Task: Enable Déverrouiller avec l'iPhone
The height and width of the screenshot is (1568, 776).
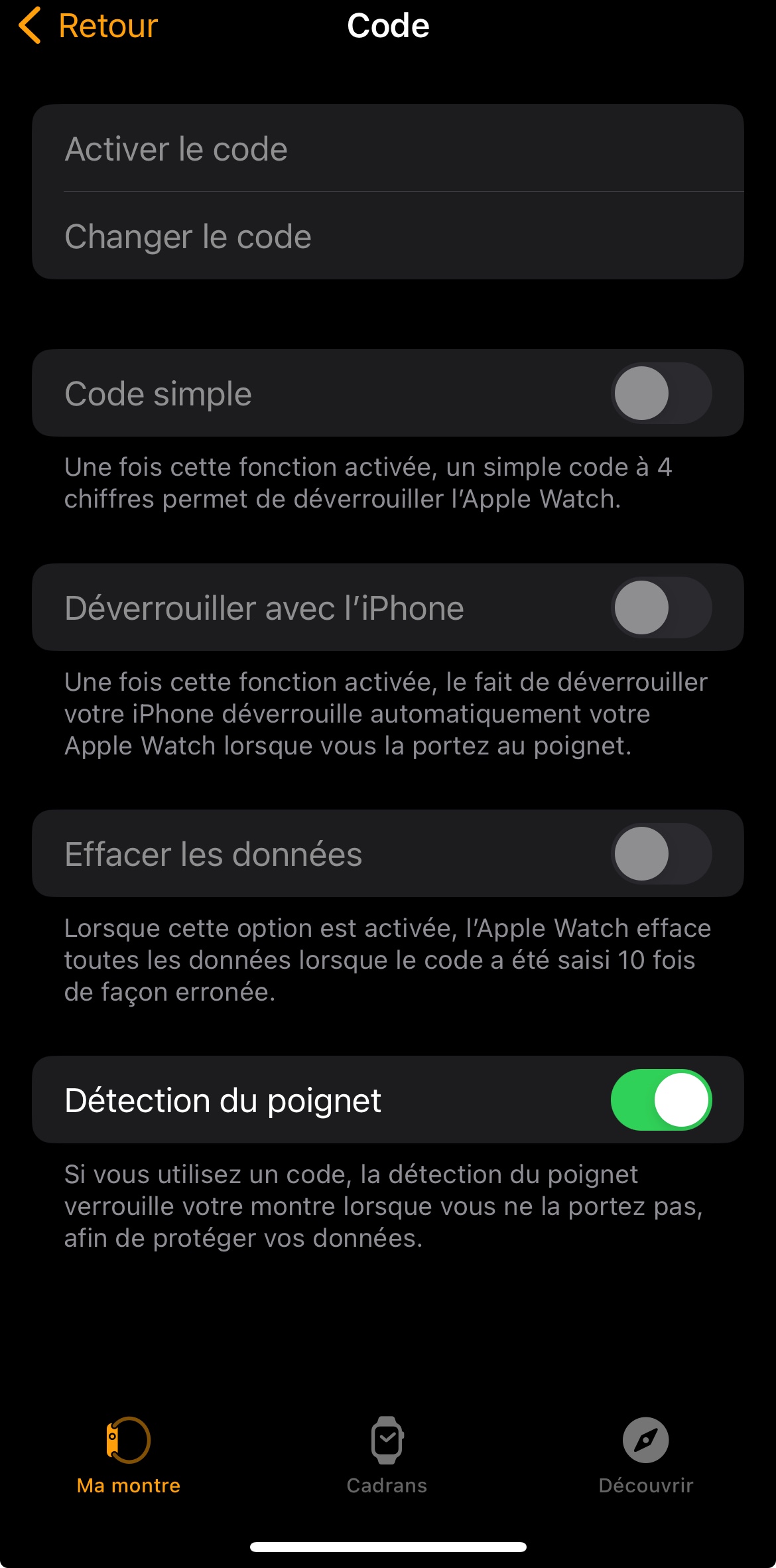Action: point(661,608)
